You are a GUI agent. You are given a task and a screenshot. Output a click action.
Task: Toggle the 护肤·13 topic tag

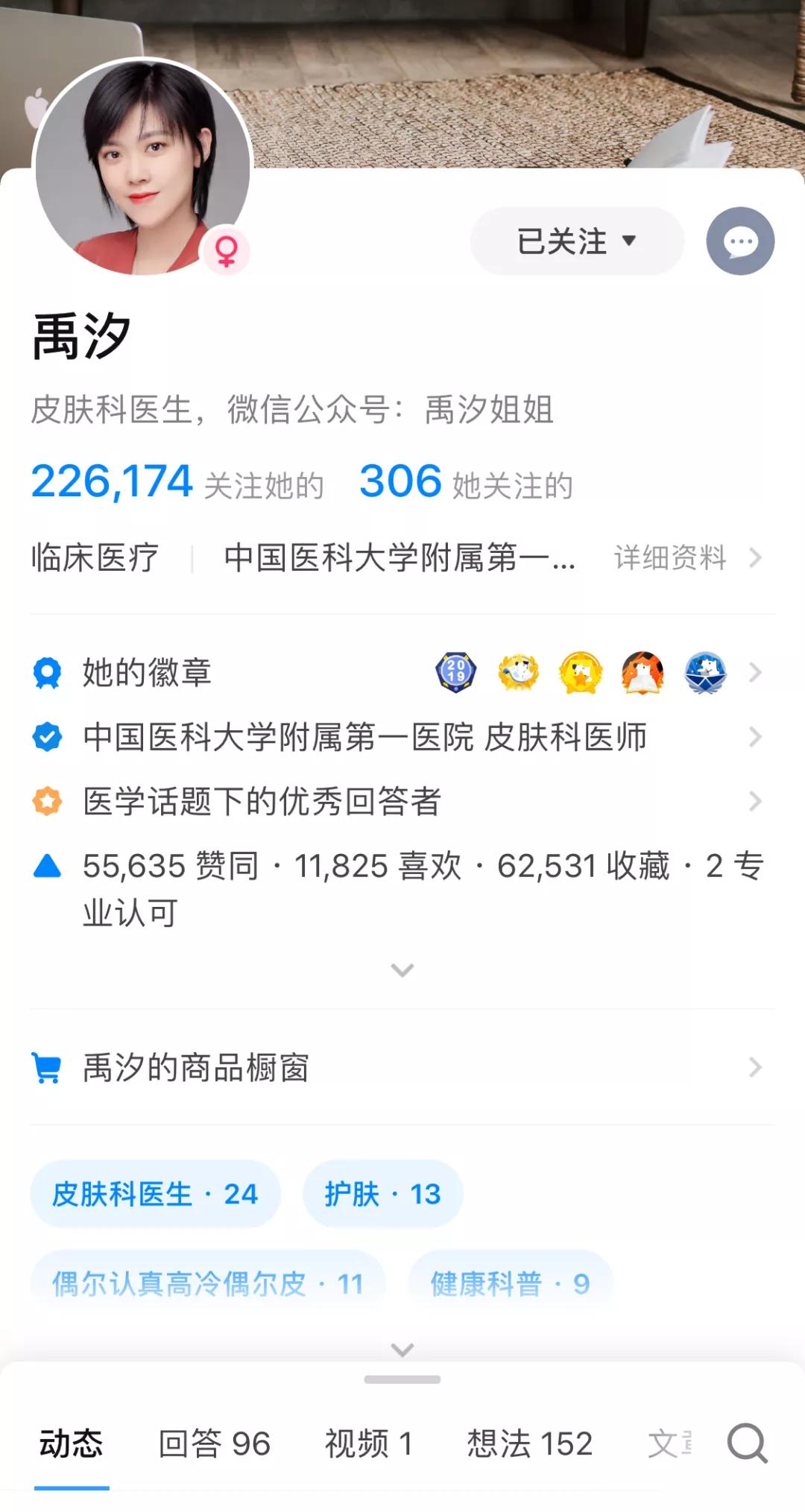pos(383,1194)
